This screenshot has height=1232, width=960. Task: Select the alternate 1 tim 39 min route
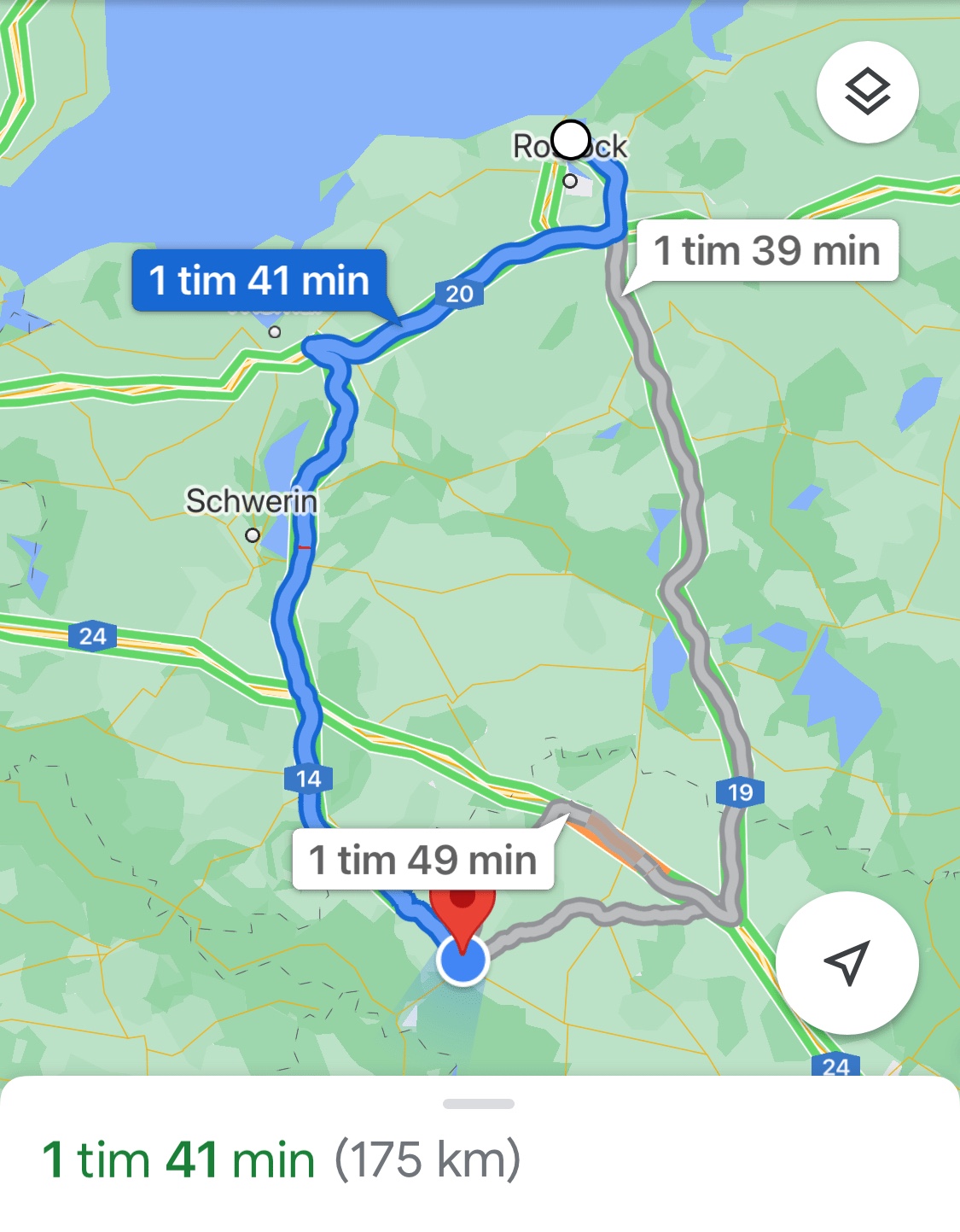766,251
